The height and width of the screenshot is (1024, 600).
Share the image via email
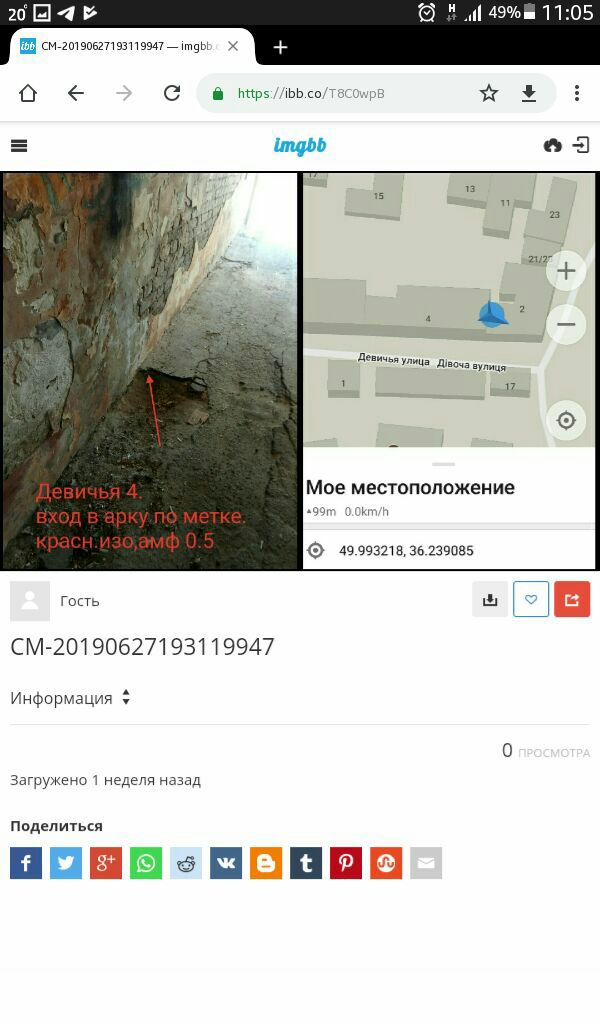[x=426, y=863]
